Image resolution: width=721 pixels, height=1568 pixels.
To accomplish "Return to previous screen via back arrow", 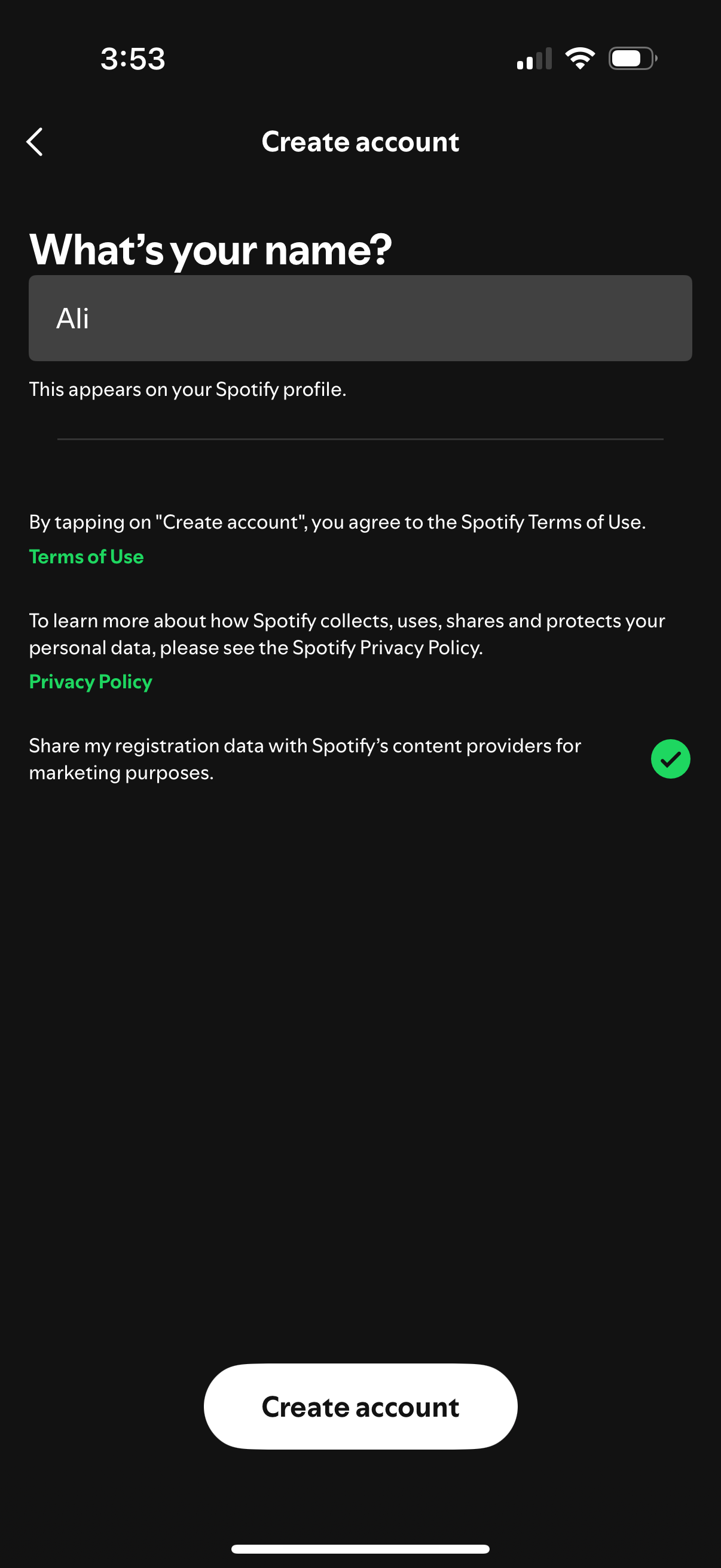I will tap(35, 142).
